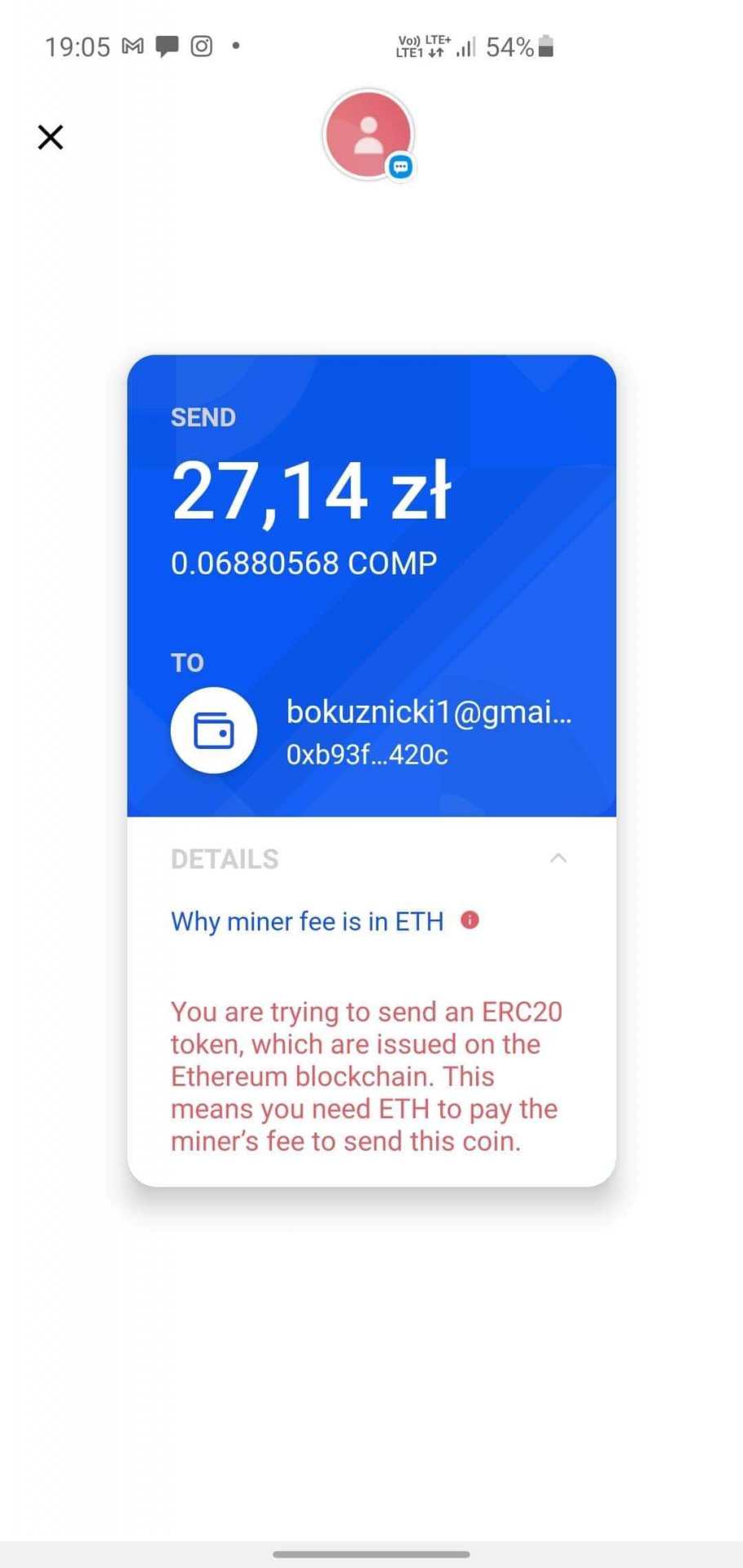Tap the recipient wallet icon
743x1568 pixels.
[x=214, y=731]
